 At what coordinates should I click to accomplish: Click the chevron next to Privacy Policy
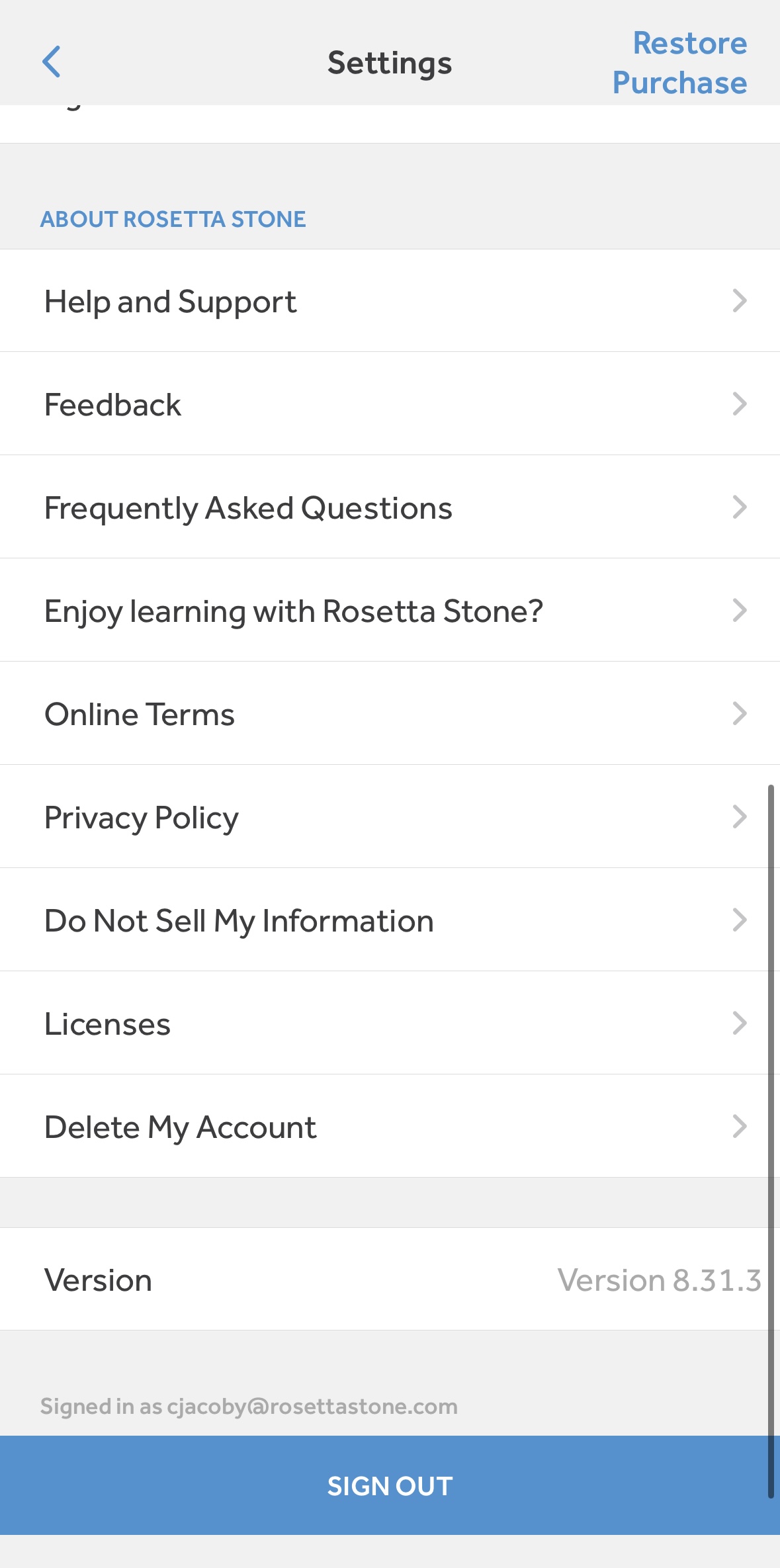(739, 816)
